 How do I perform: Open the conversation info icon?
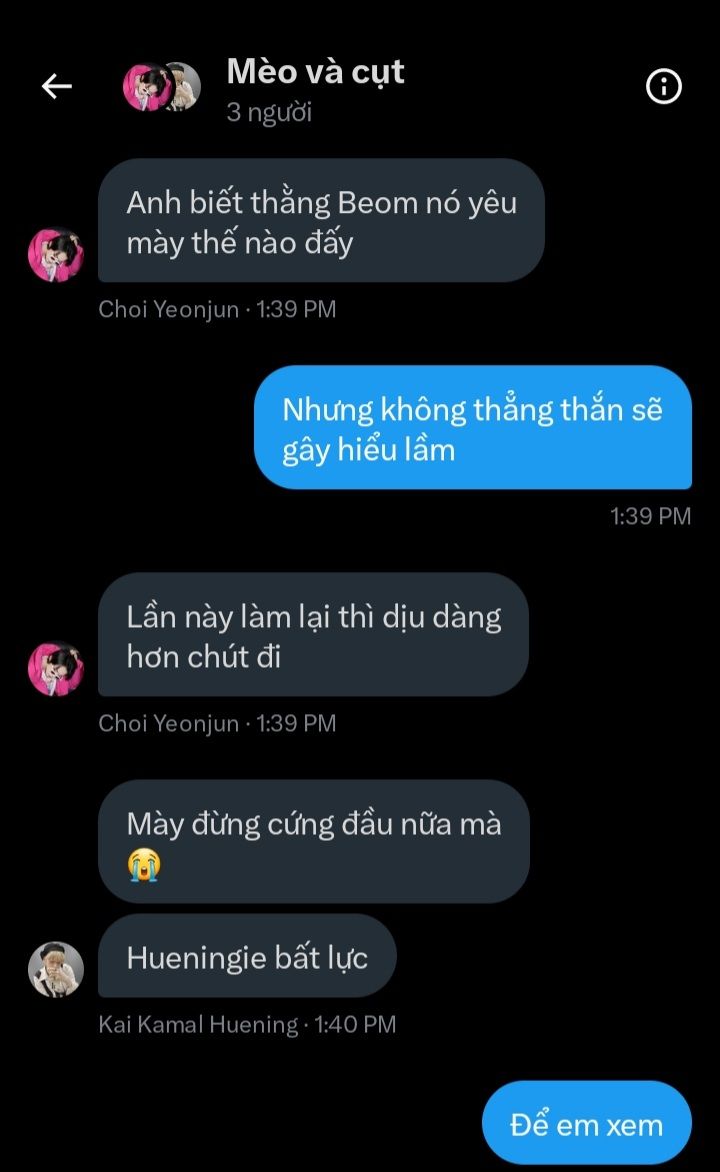point(664,87)
